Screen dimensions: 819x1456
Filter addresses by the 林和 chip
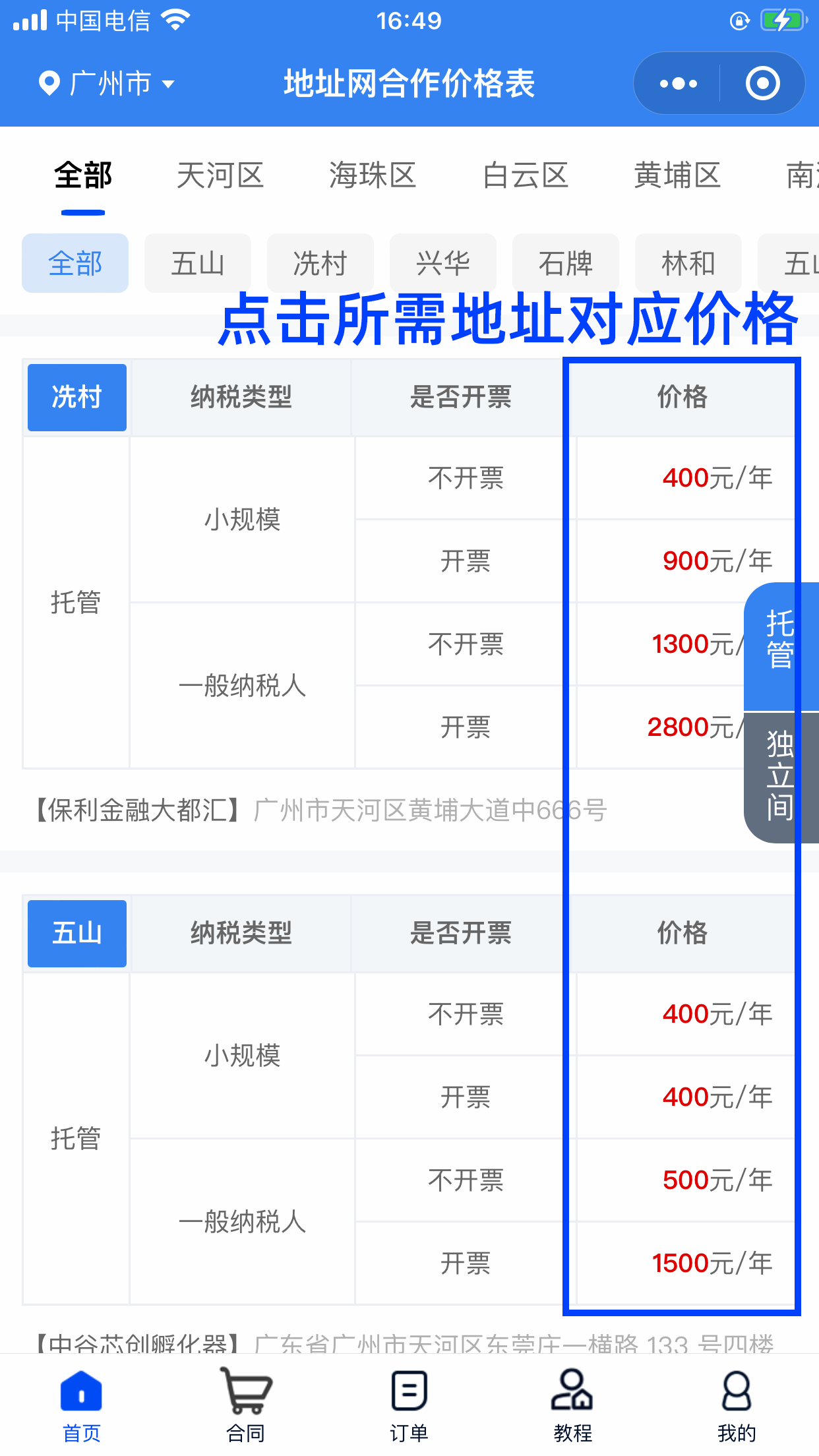click(688, 264)
